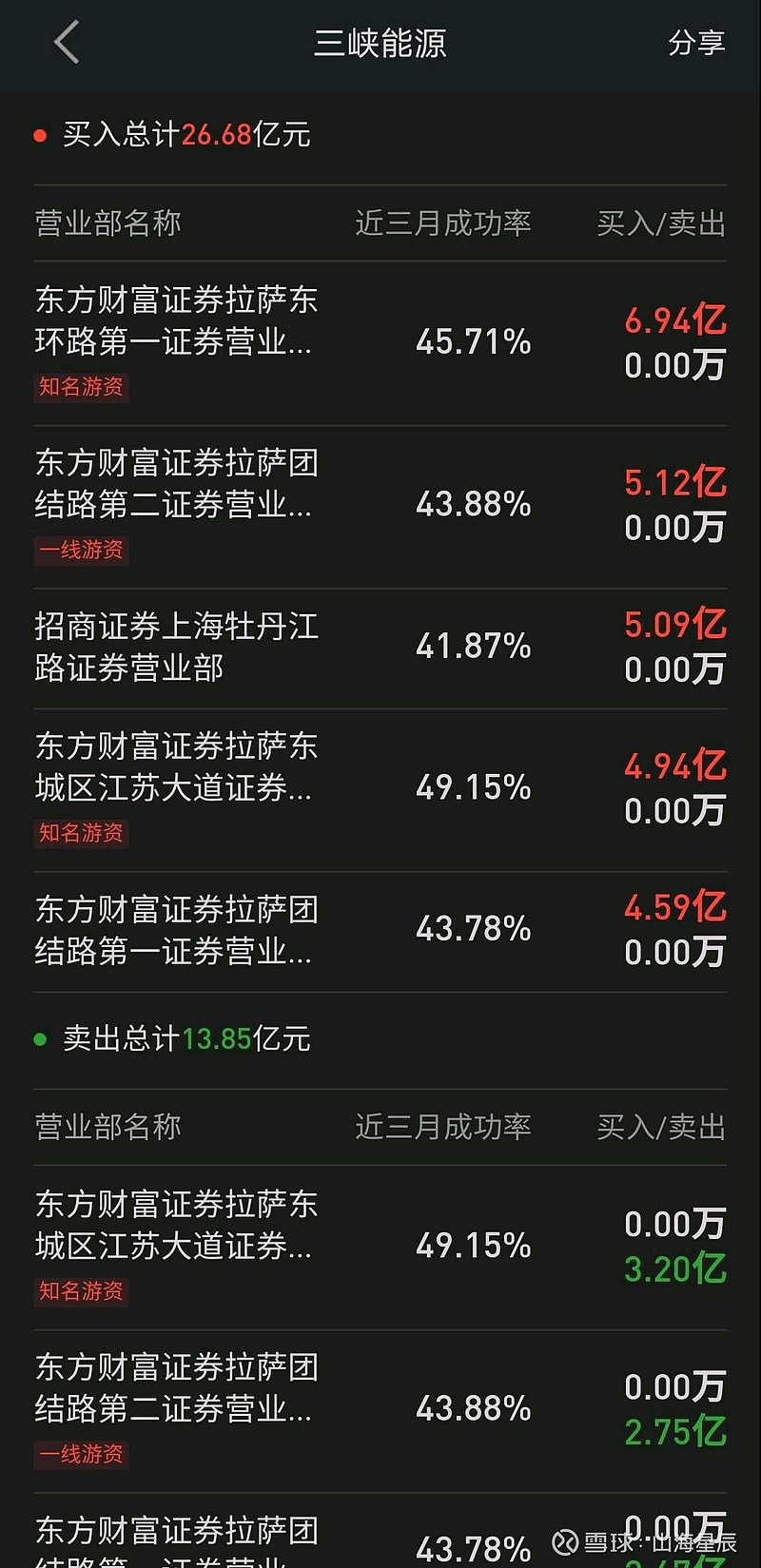Tap the back arrow to return
This screenshot has height=1568, width=761.
click(x=65, y=43)
